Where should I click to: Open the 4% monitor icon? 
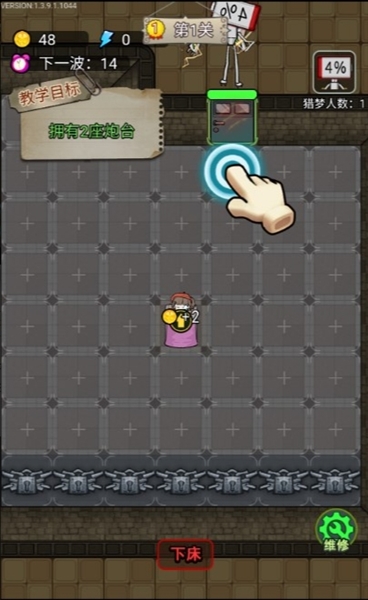point(335,72)
